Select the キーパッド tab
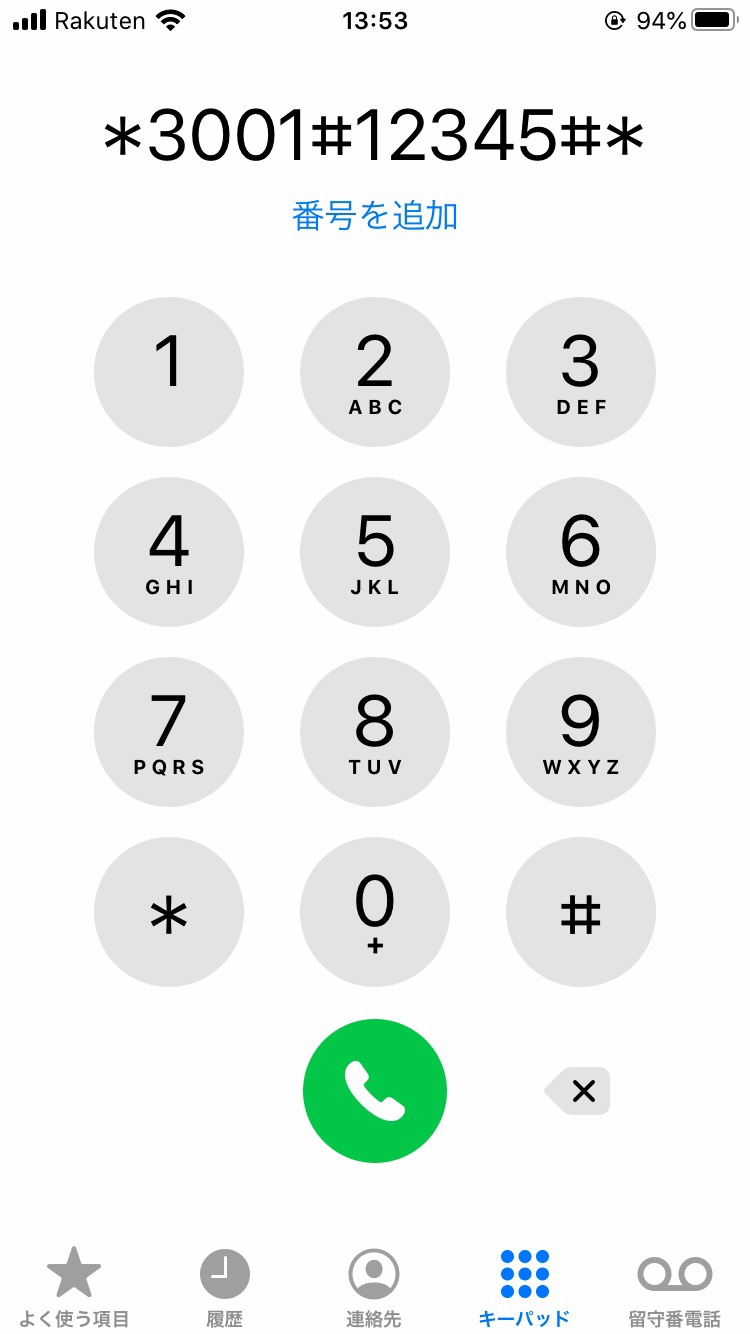The height and width of the screenshot is (1334, 750). click(525, 1288)
